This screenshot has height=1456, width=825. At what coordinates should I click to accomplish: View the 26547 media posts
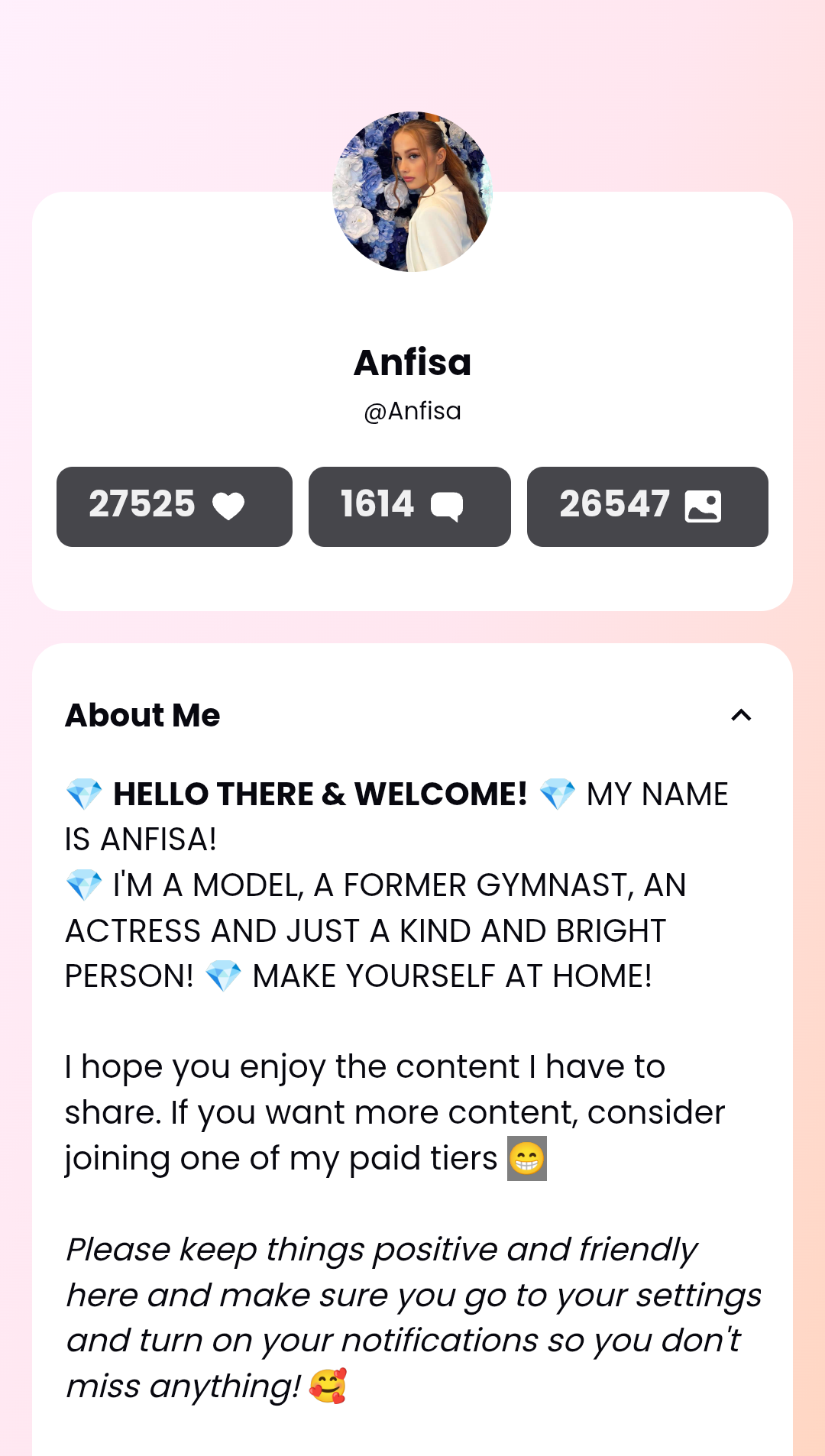click(647, 506)
